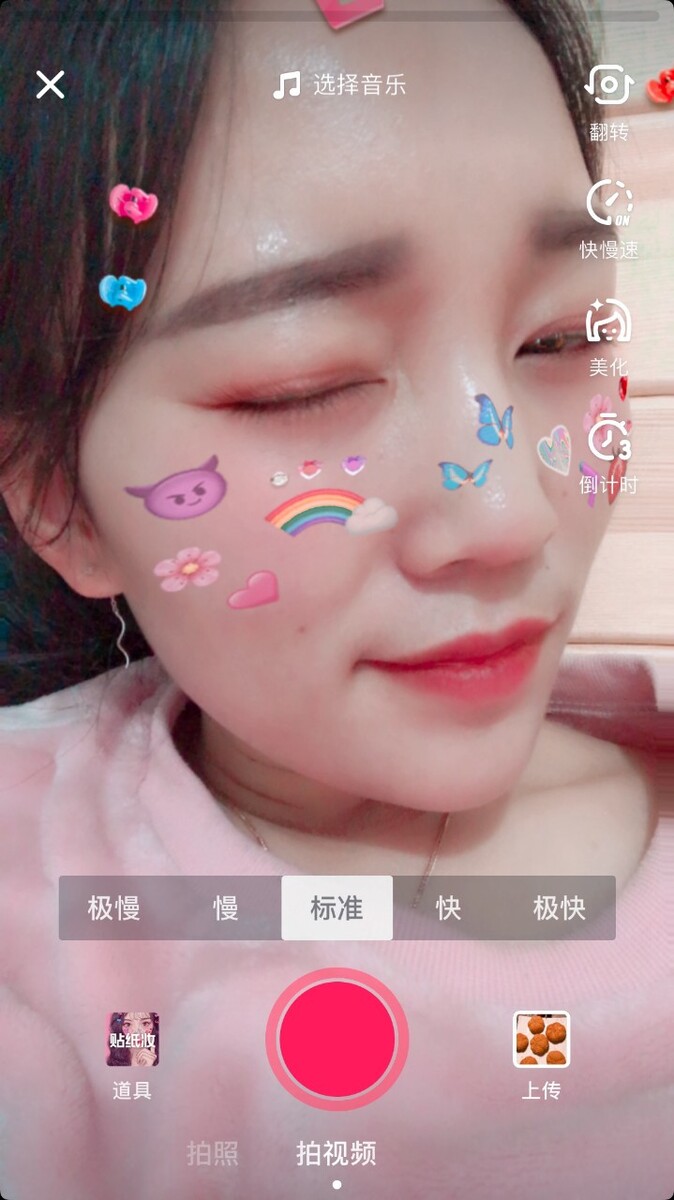Image resolution: width=674 pixels, height=1200 pixels.
Task: Switch to 拍照 photo mode
Action: (x=213, y=1154)
